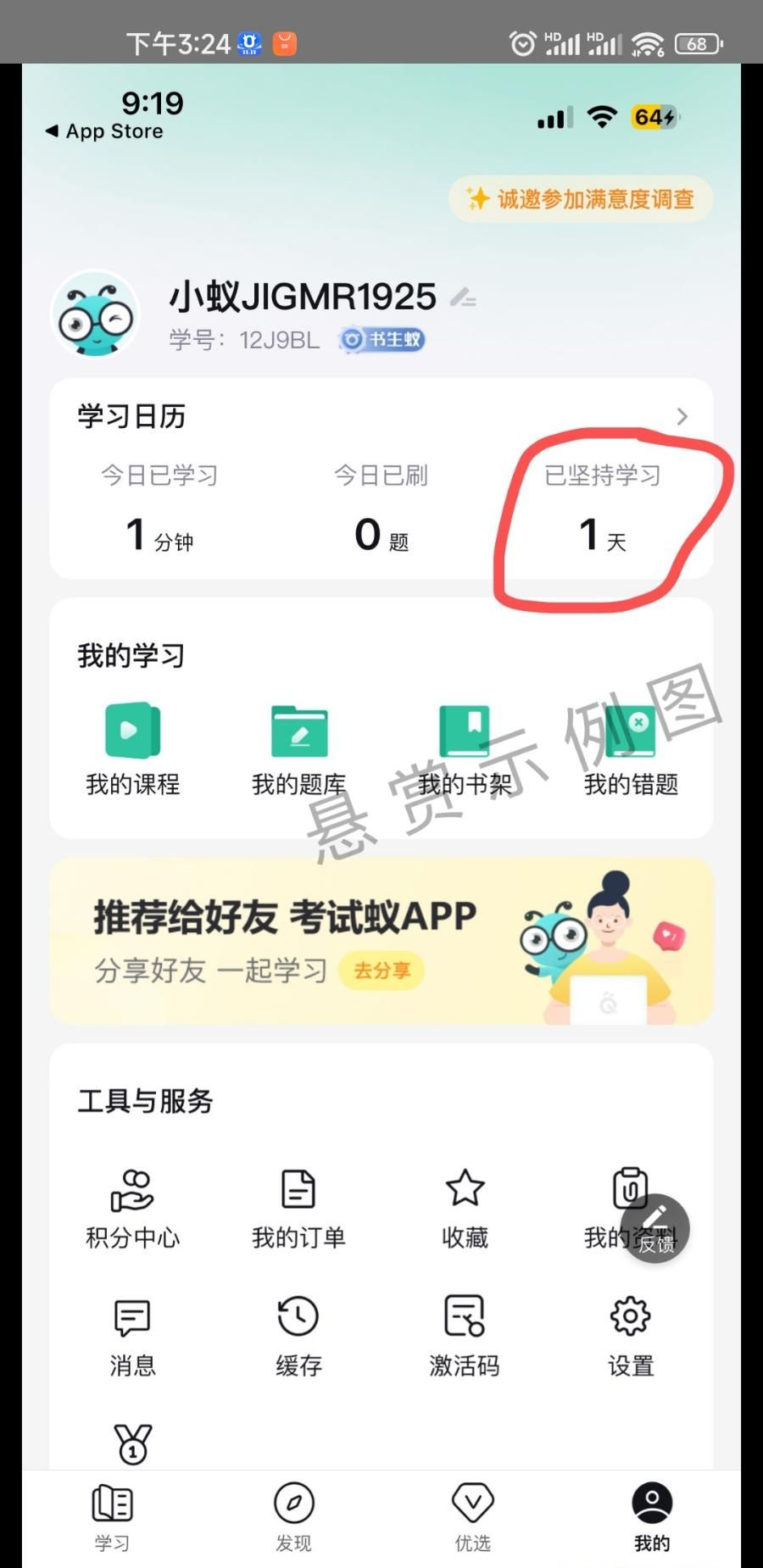Tap 去分享 on the recommend banner
Viewport: 763px width, 1568px height.
pos(381,970)
